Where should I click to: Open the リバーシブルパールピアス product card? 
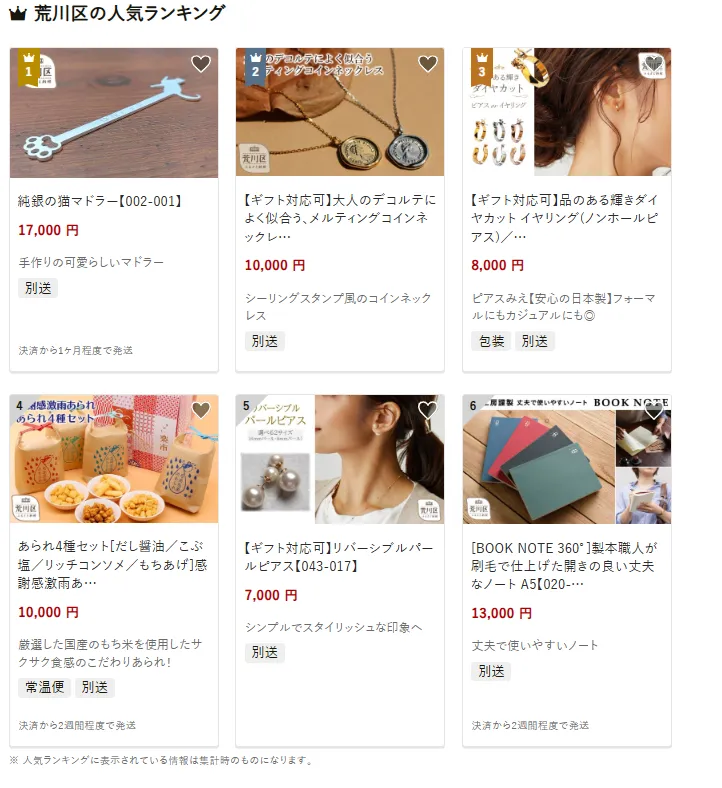(x=339, y=556)
